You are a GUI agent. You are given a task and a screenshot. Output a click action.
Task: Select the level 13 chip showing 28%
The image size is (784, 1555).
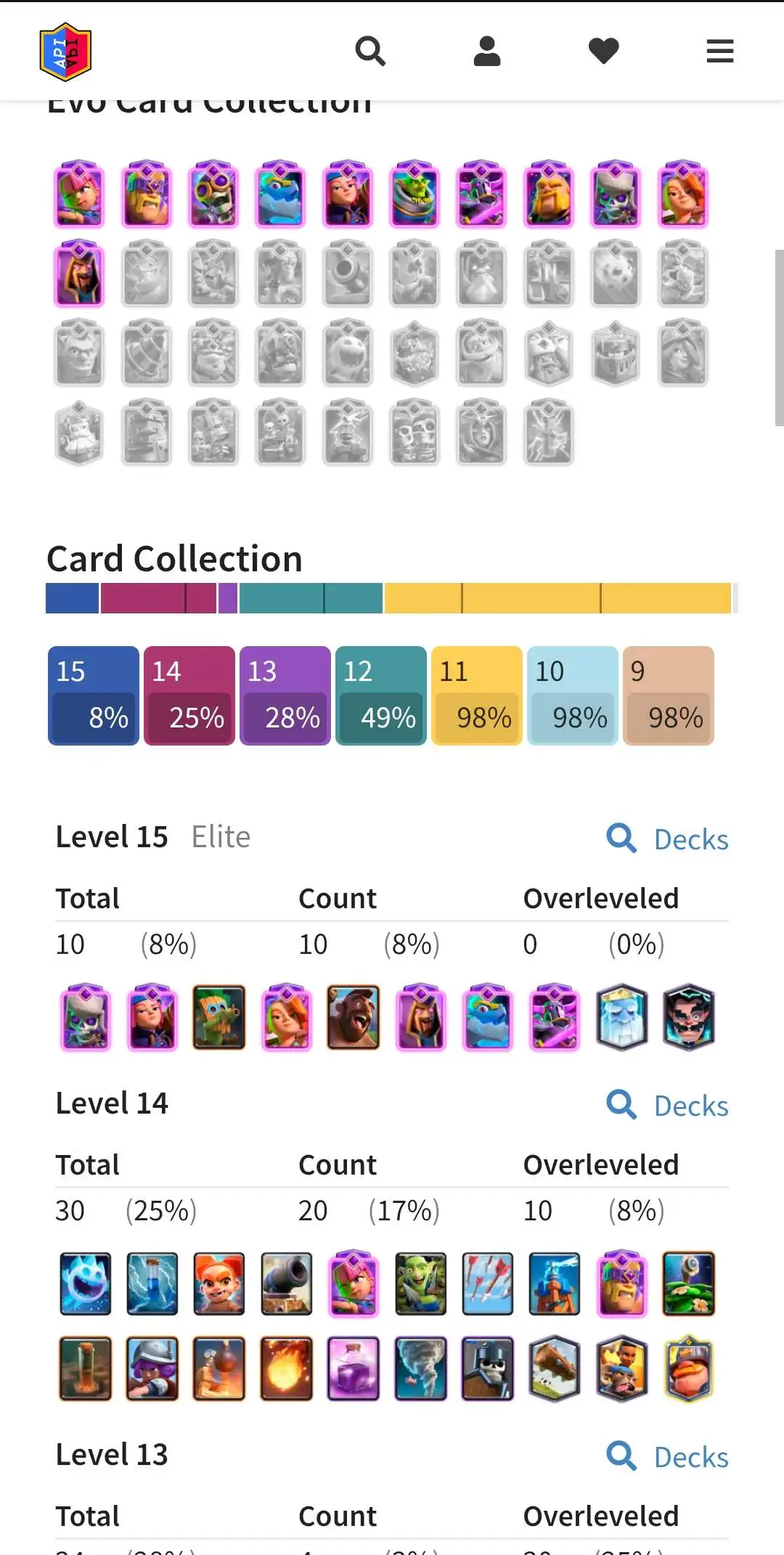285,695
